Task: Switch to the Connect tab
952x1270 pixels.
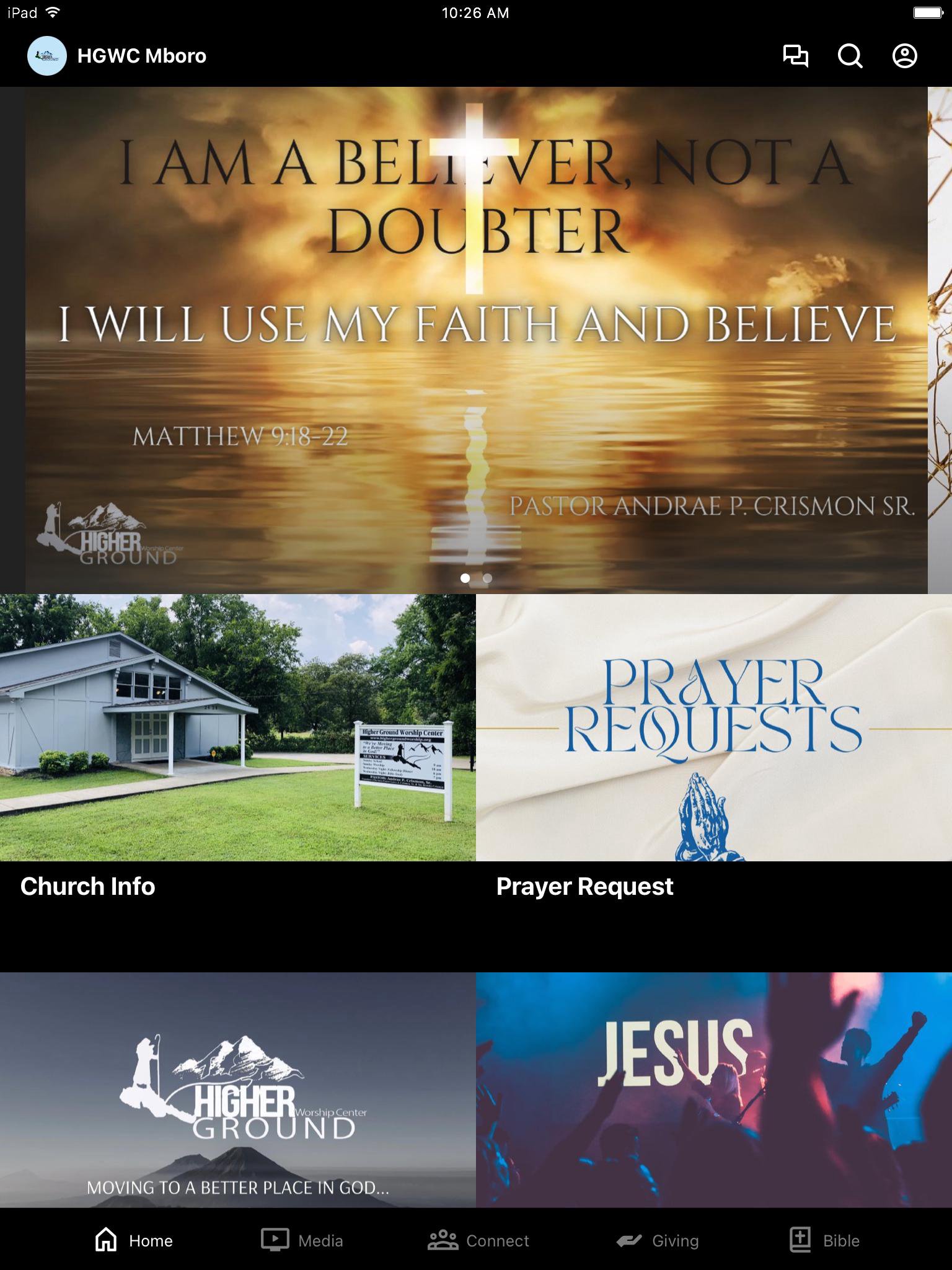Action: coord(478,1240)
